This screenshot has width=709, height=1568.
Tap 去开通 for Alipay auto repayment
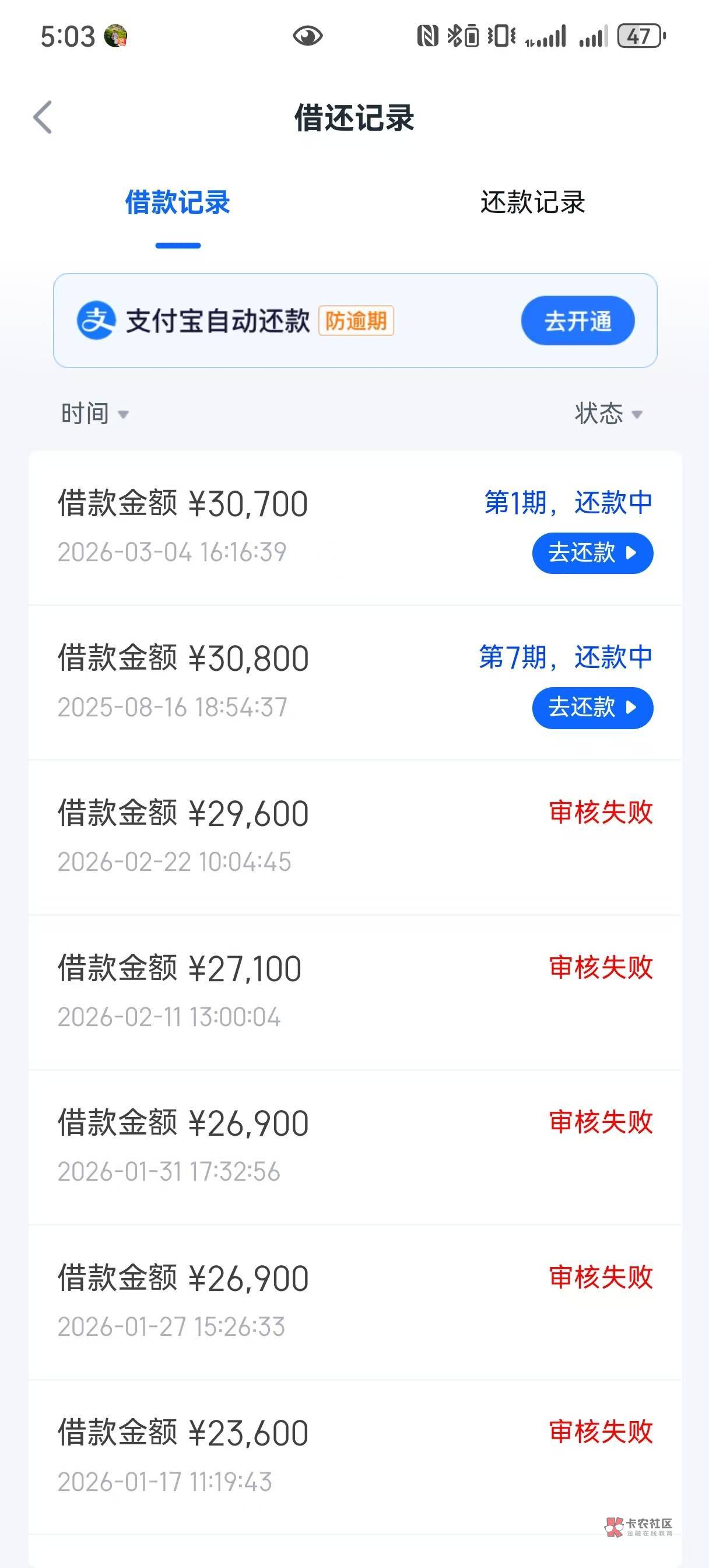578,321
